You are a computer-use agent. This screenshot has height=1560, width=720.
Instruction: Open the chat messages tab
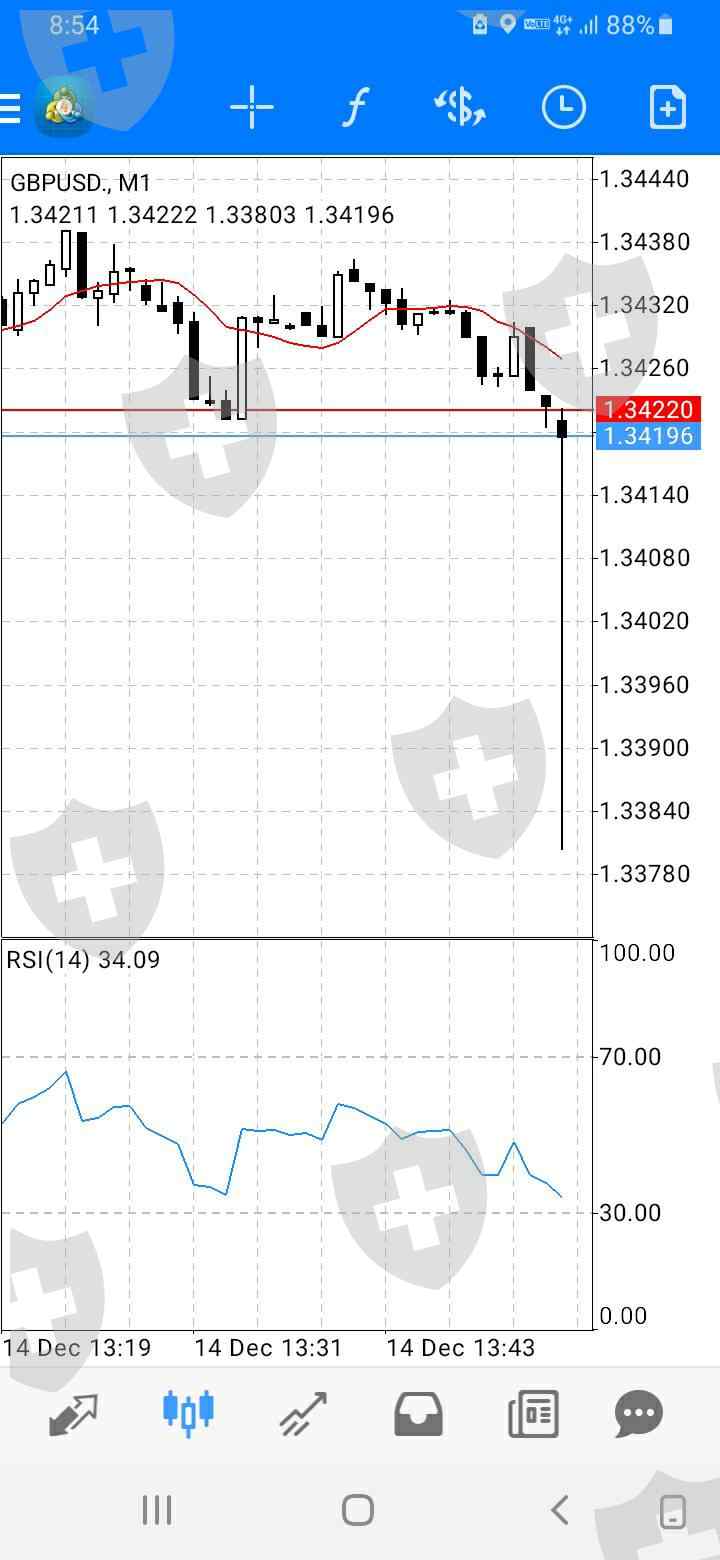(x=639, y=1413)
